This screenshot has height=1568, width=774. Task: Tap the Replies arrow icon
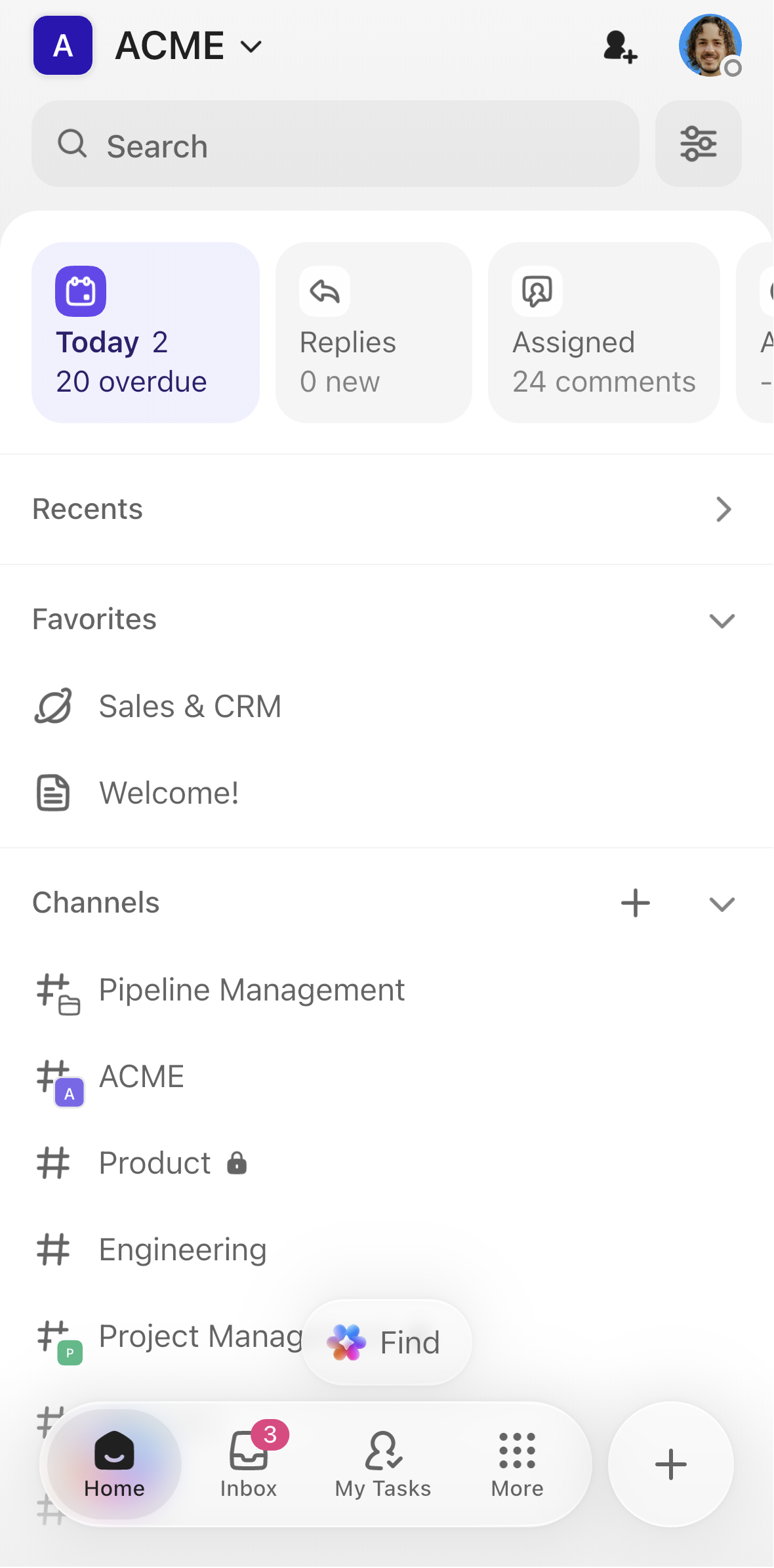325,291
